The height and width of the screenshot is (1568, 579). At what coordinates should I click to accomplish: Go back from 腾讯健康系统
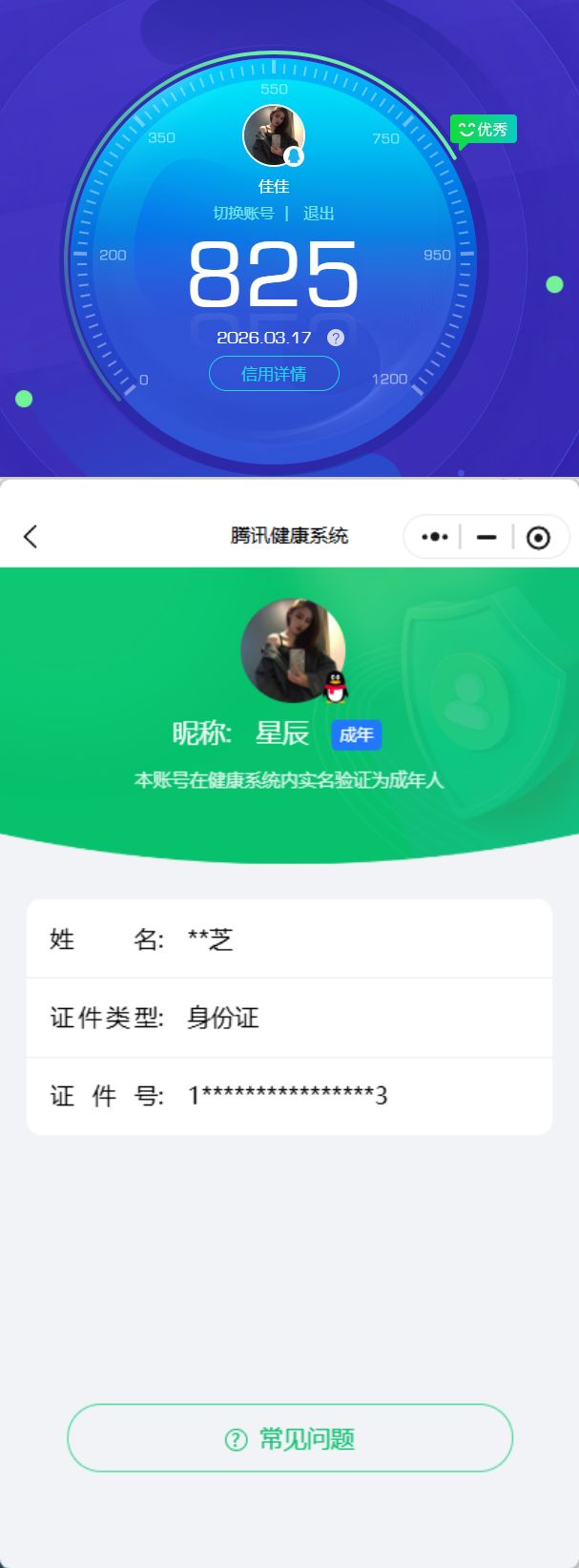(31, 536)
